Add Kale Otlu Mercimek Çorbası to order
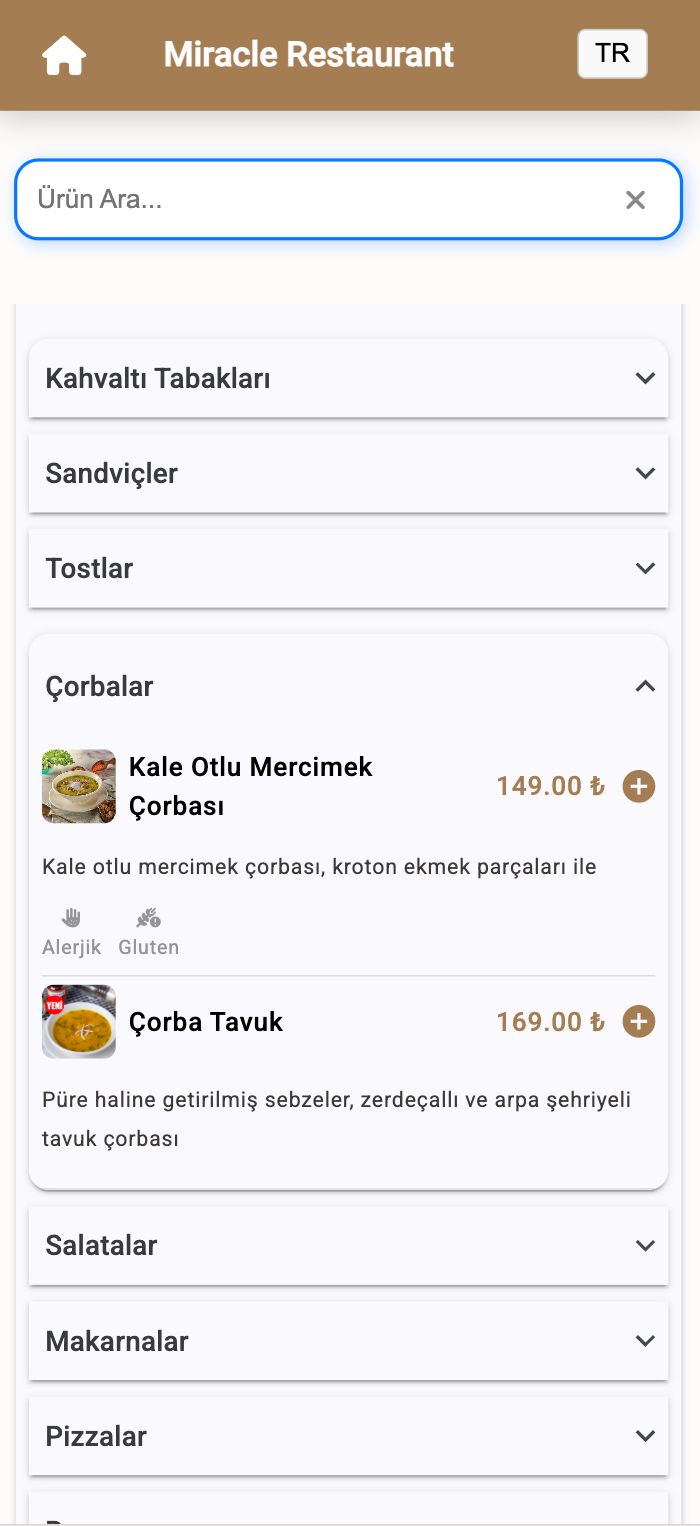Image resolution: width=700 pixels, height=1526 pixels. coord(639,786)
